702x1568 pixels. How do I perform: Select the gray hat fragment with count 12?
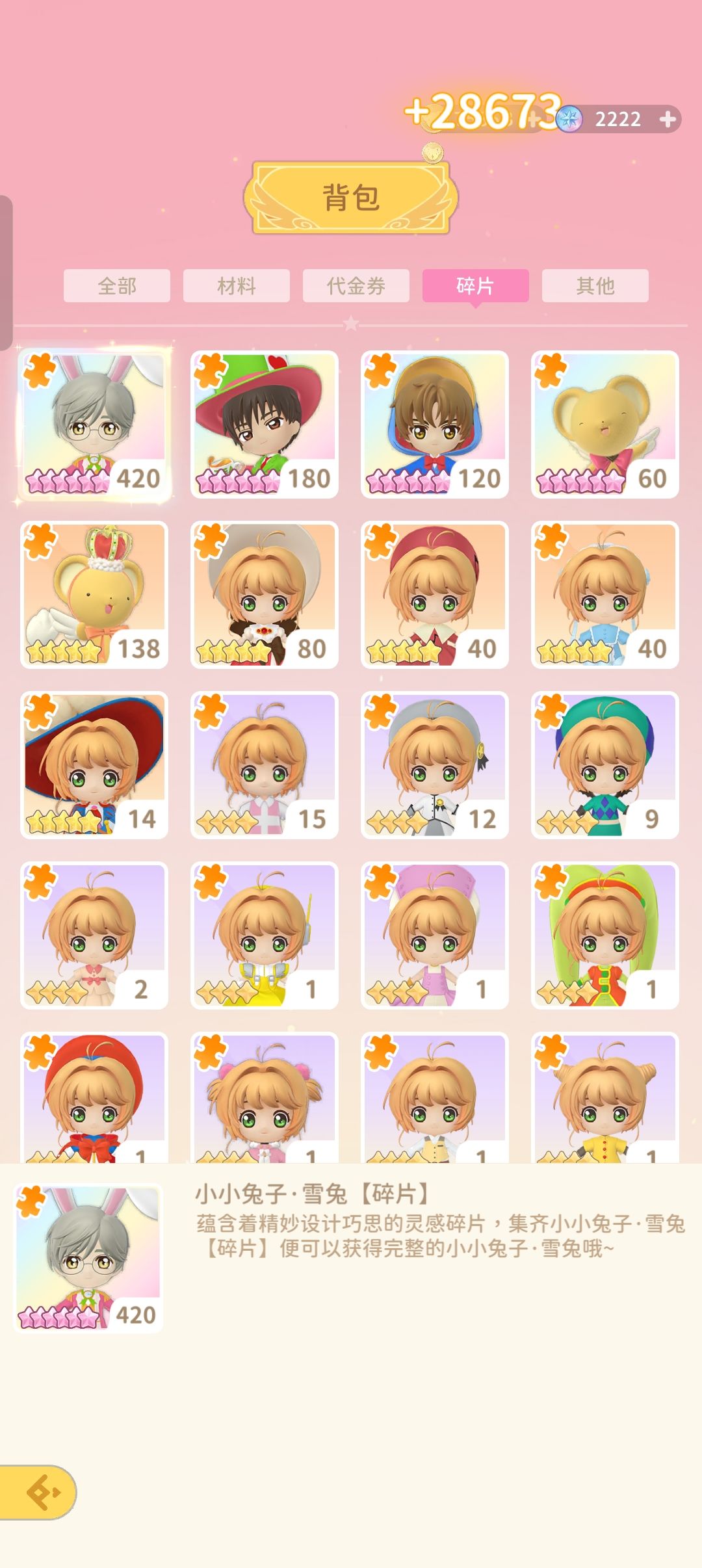click(435, 765)
